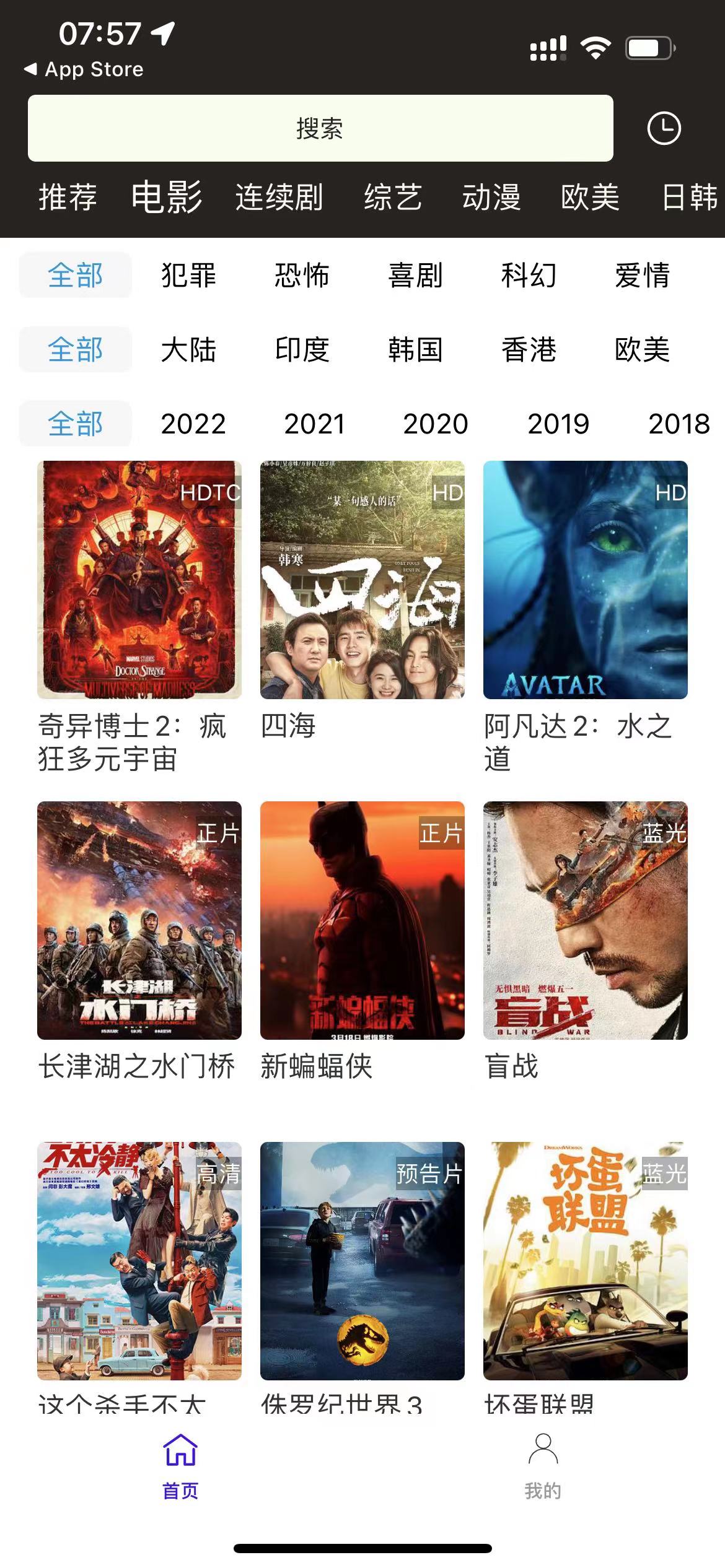The width and height of the screenshot is (725, 1568).
Task: Tap the 搜索 search input field
Action: tap(320, 129)
